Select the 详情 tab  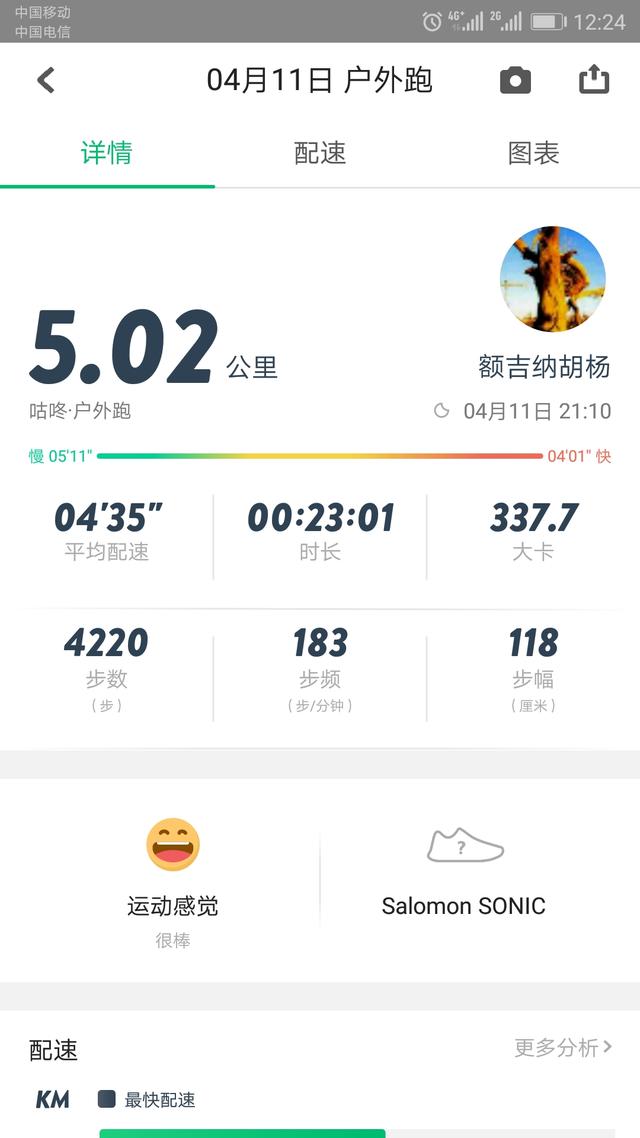107,153
